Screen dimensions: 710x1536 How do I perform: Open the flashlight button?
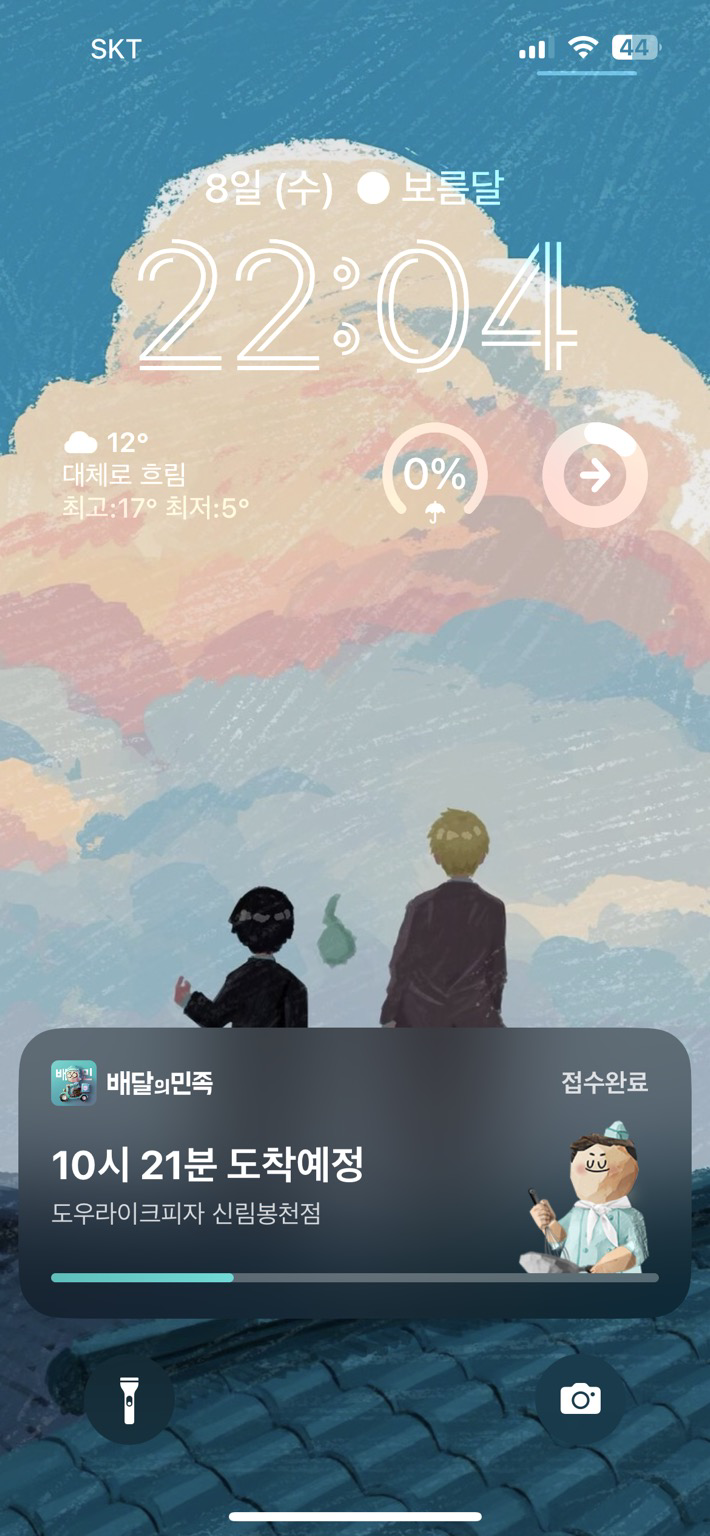(x=129, y=1399)
